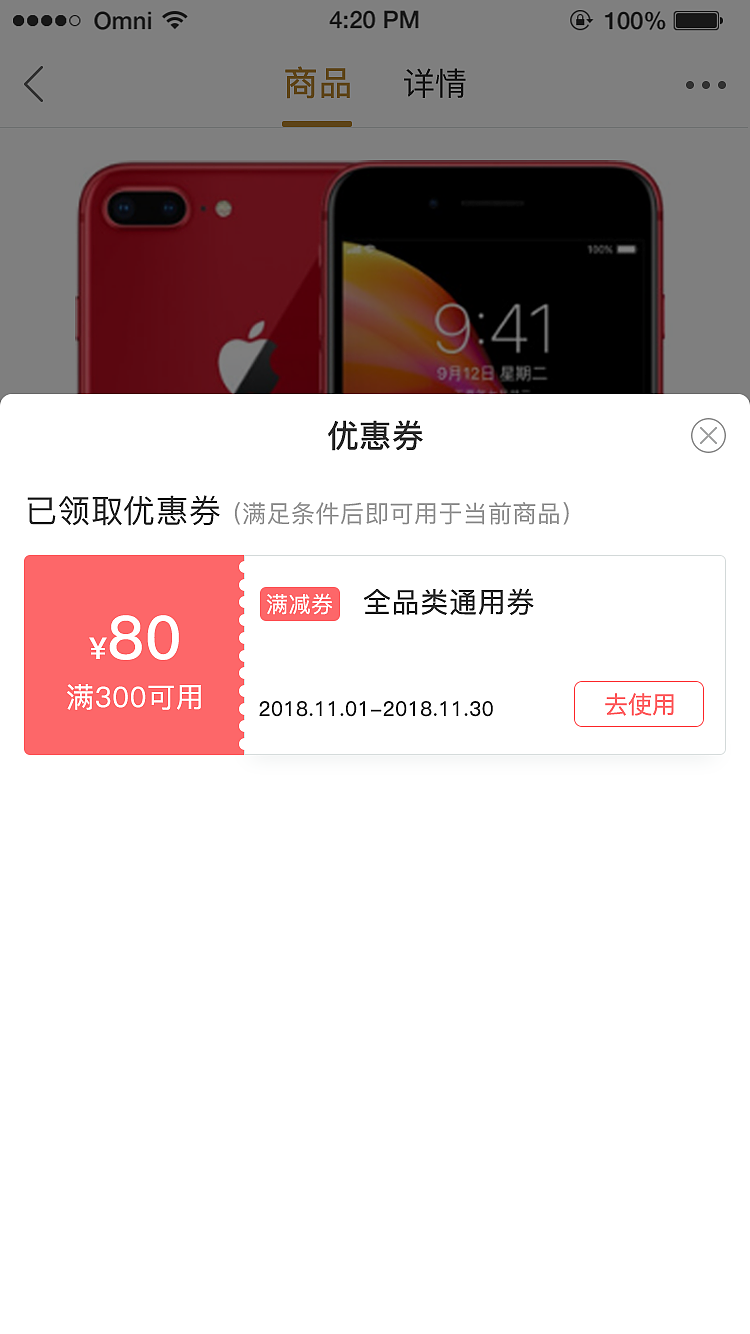The height and width of the screenshot is (1334, 750).
Task: Tap the back arrow at top left
Action: coord(34,84)
